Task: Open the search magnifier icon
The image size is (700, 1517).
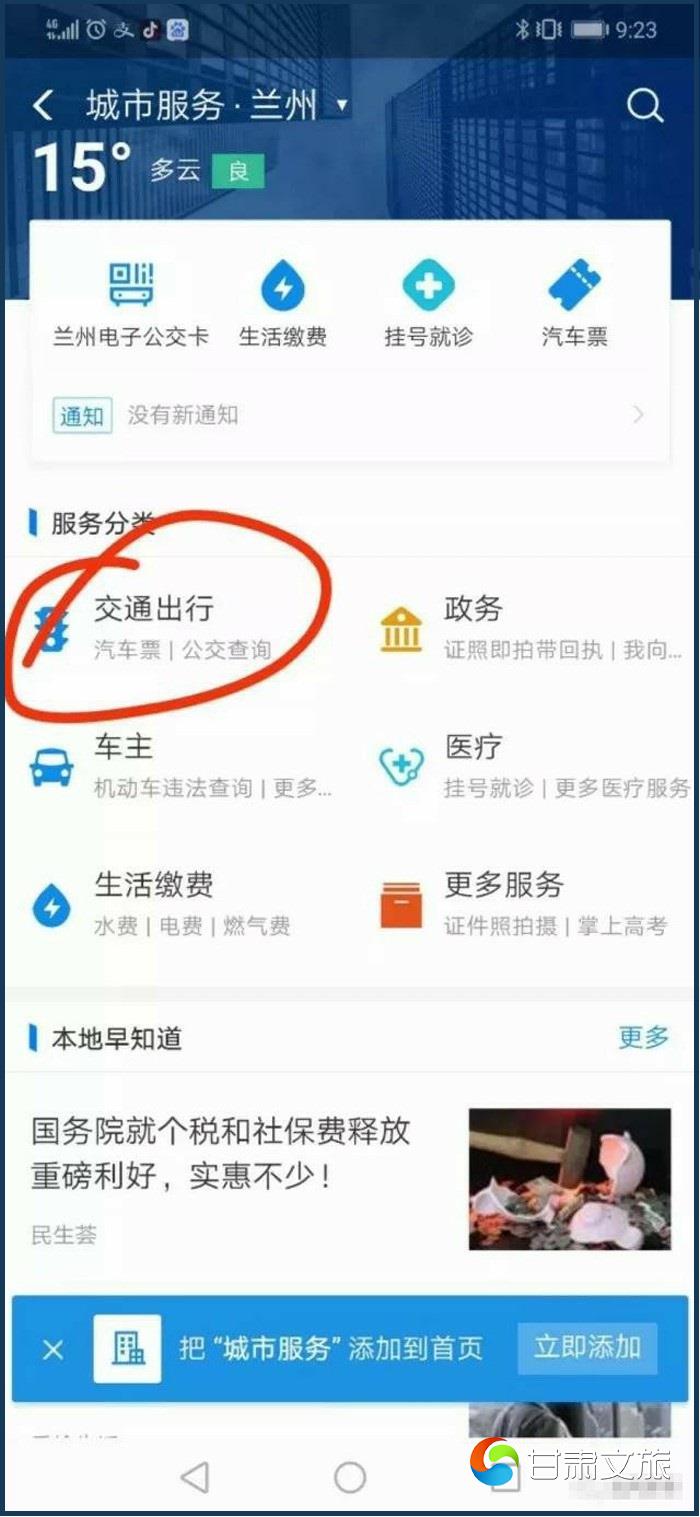Action: coord(645,106)
